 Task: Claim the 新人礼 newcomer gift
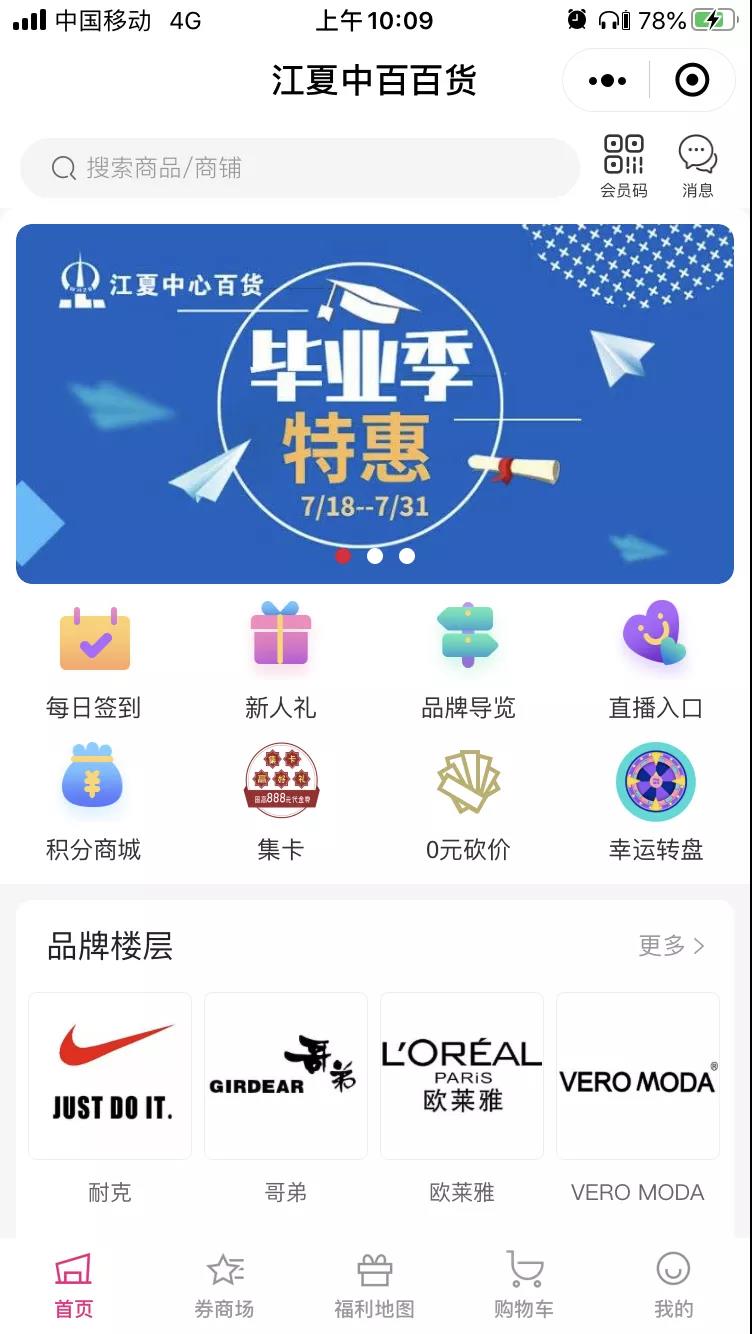click(x=281, y=660)
